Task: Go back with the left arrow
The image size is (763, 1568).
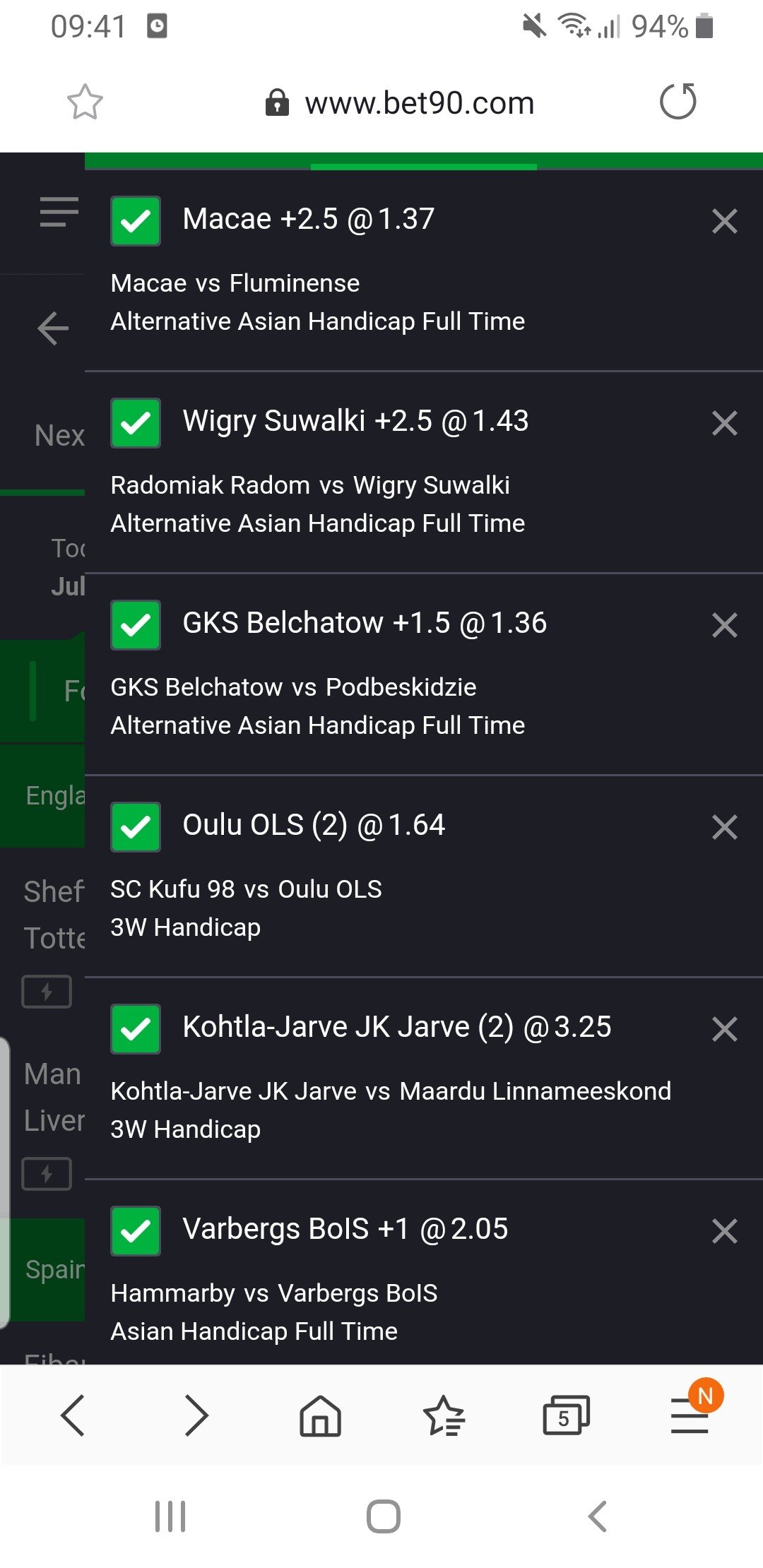Action: tap(53, 328)
